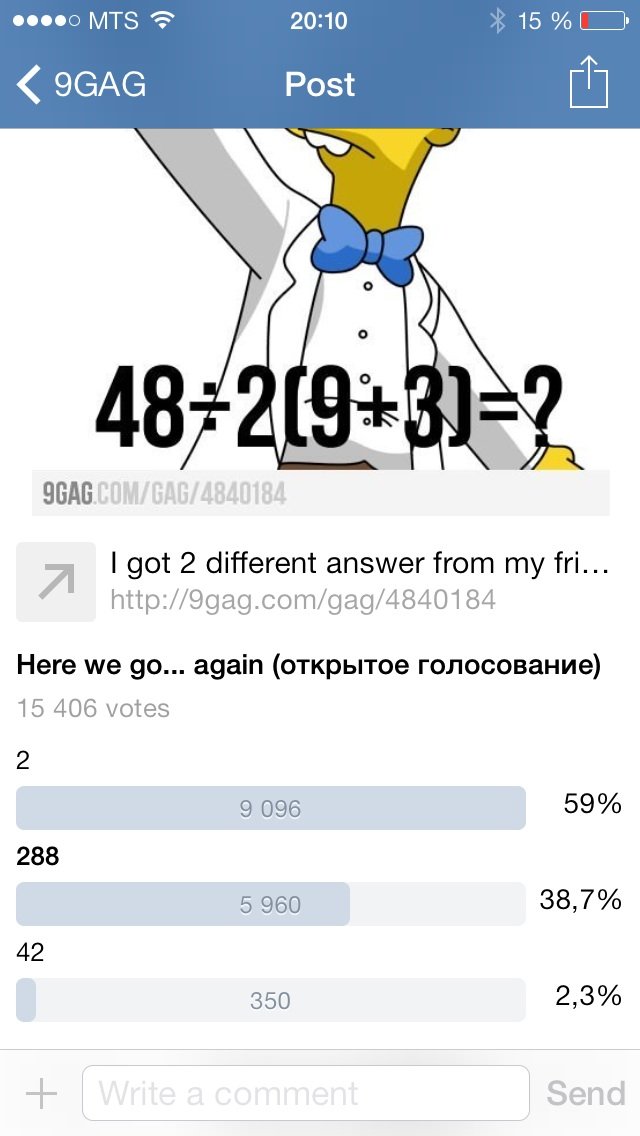Focus the Write a comment field
This screenshot has width=640, height=1136.
tap(305, 1093)
